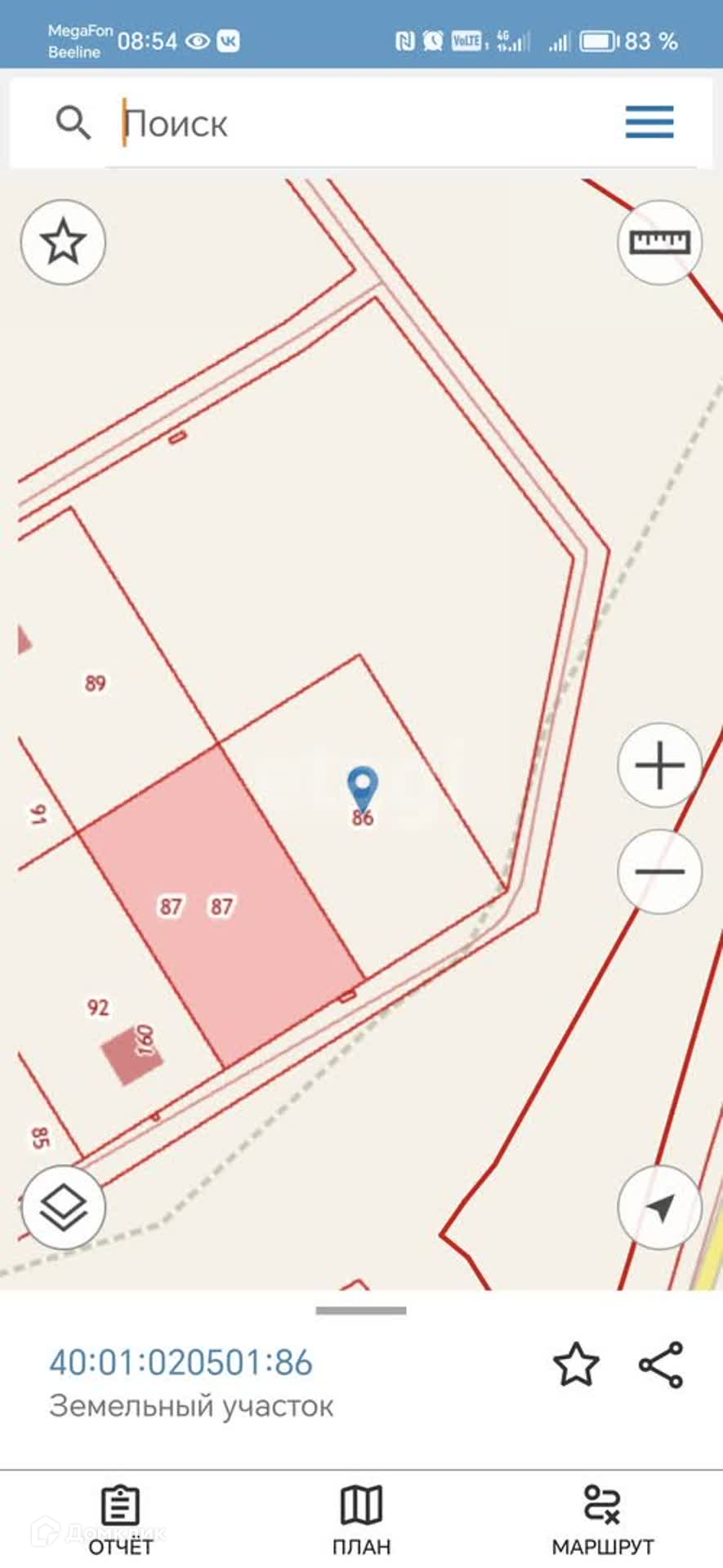The width and height of the screenshot is (723, 1568).
Task: Zoom in with the plus button
Action: coord(659,766)
